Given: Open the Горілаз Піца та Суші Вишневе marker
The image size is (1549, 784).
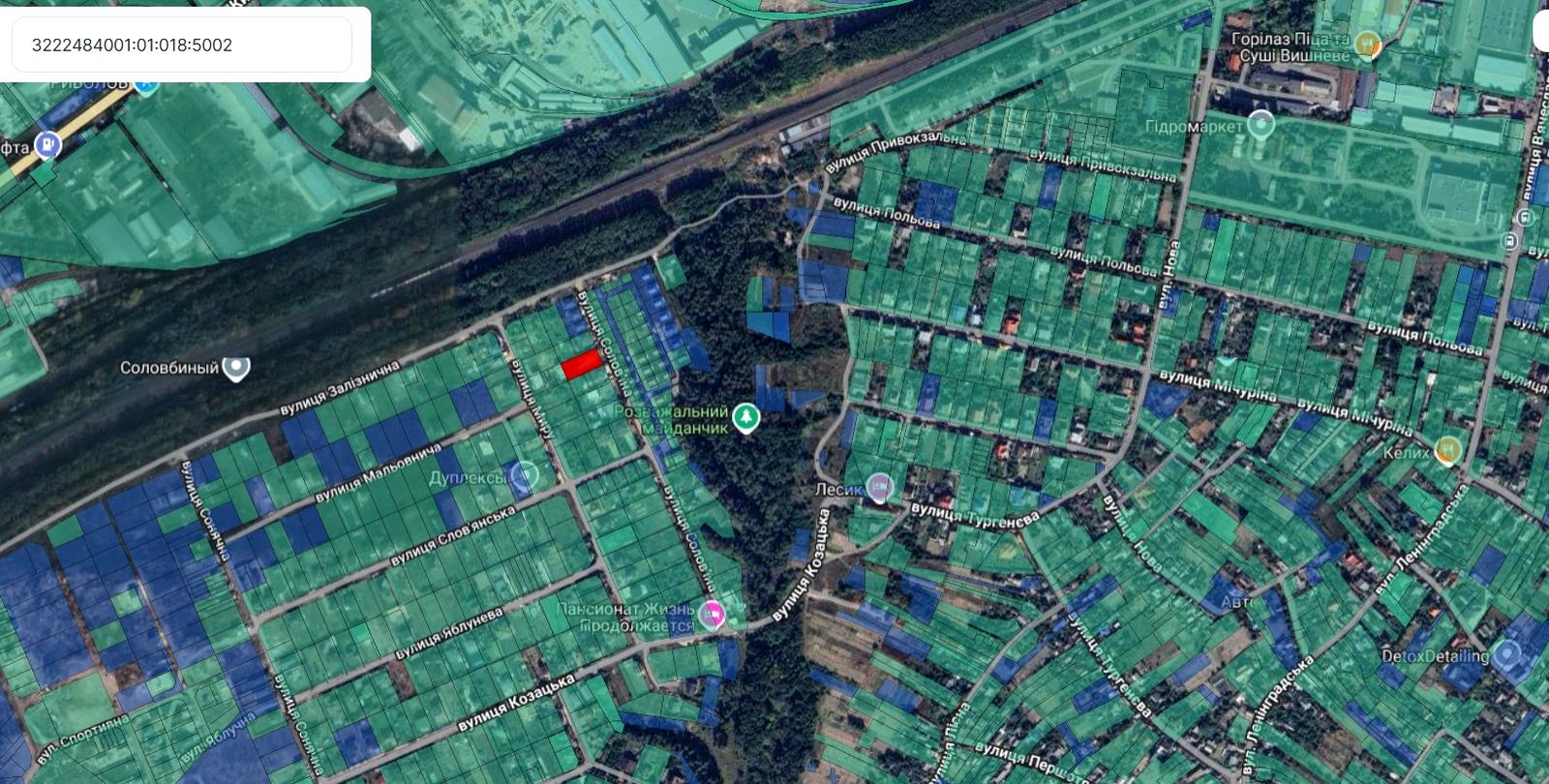Looking at the screenshot, I should [1367, 44].
